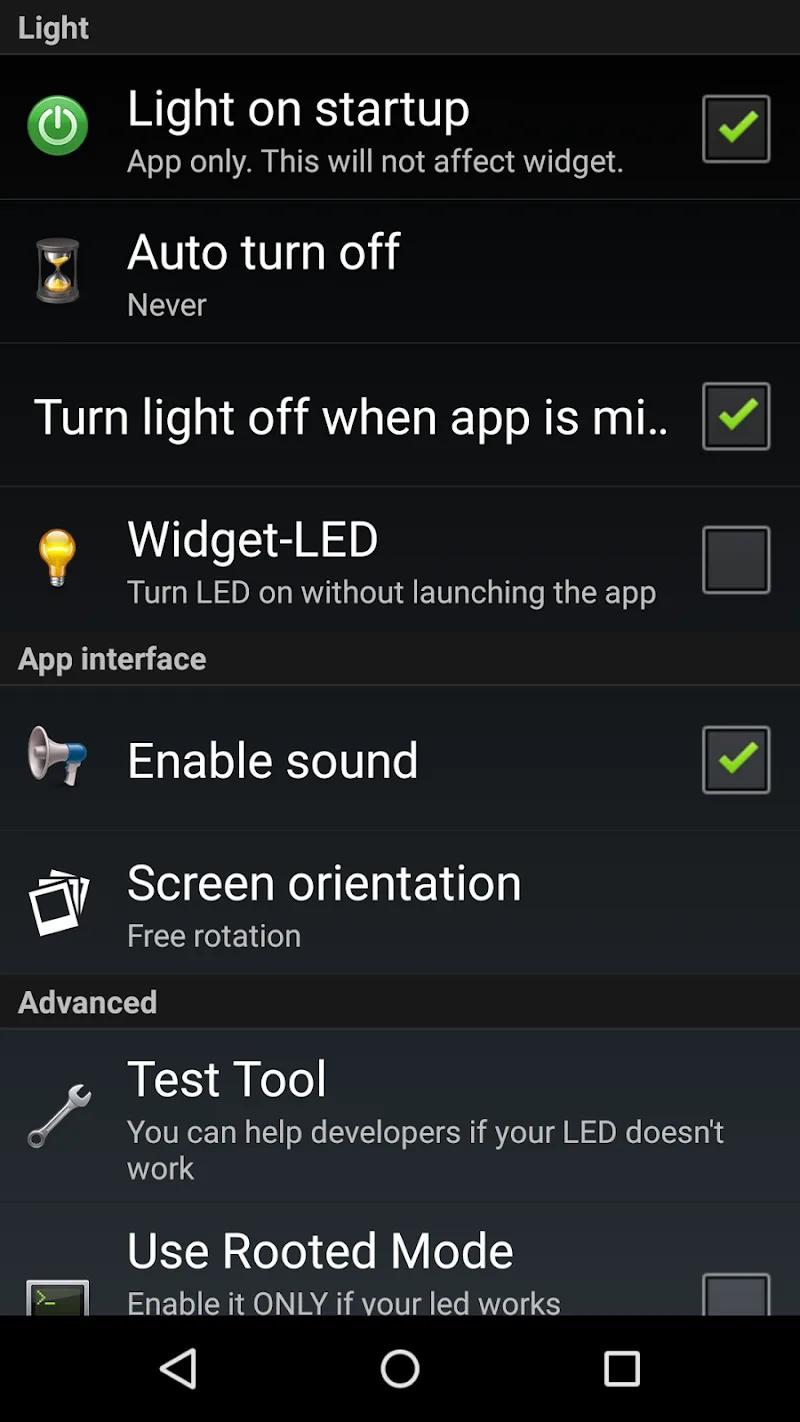Screen dimensions: 800x1422
Task: Disable the Light on startup checkbox
Action: coord(735,127)
